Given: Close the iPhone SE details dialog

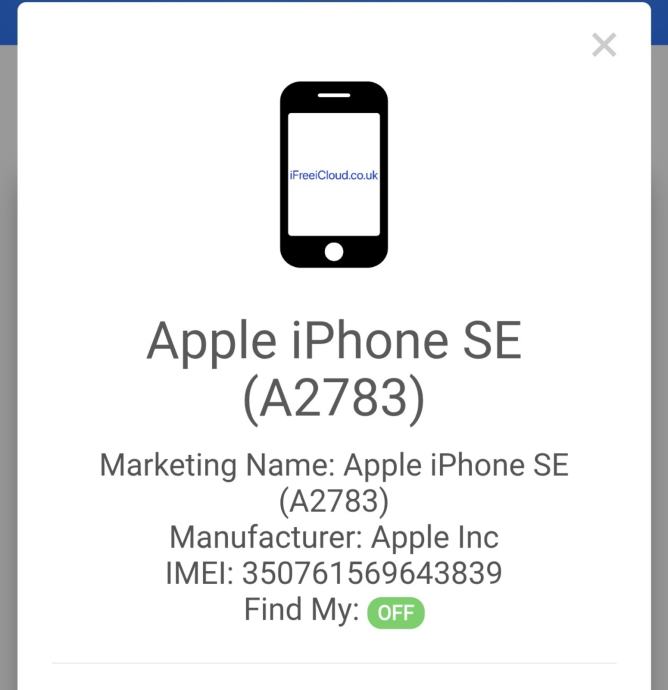Looking at the screenshot, I should pos(604,45).
